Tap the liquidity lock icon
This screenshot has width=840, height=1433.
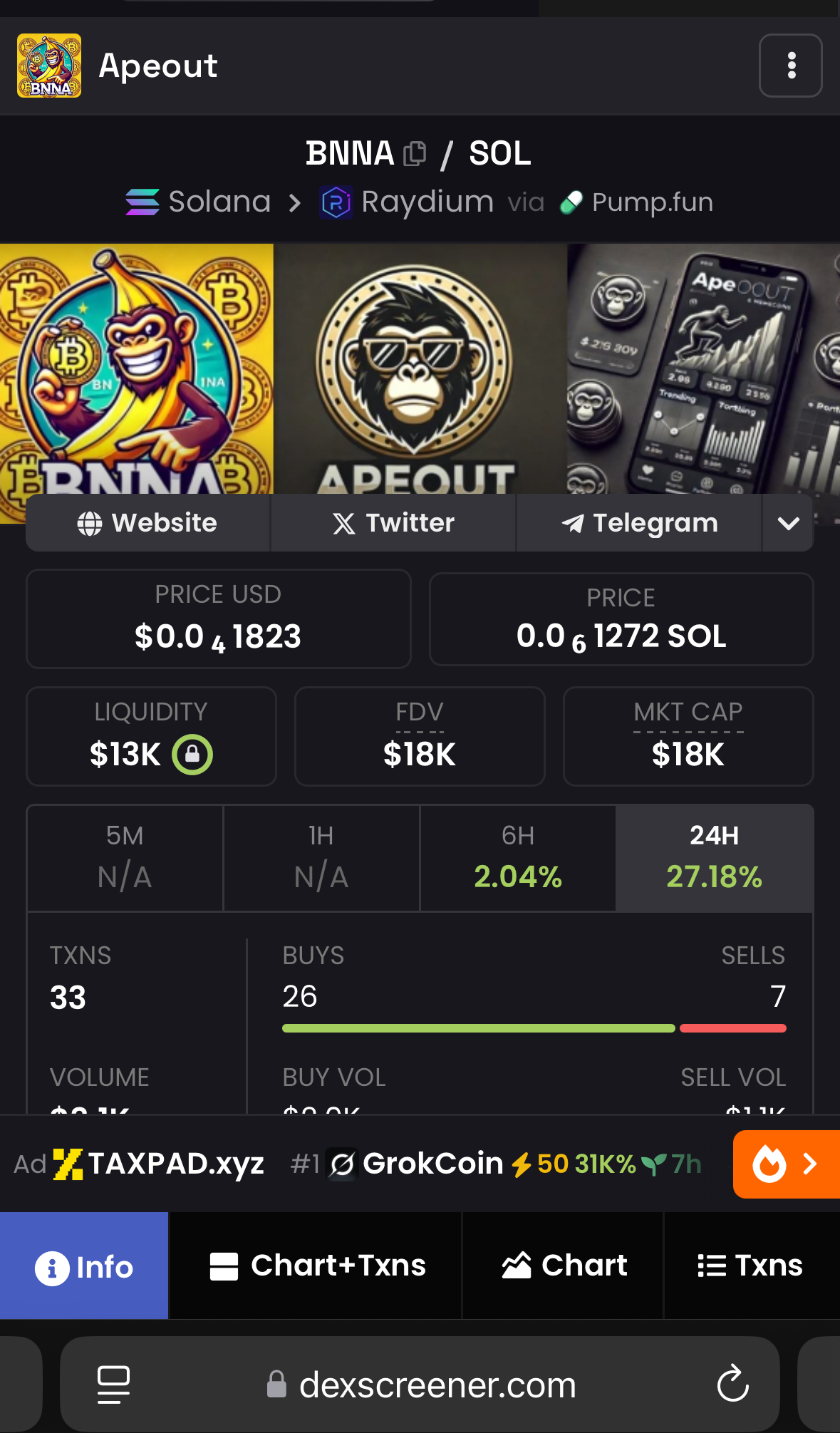coord(192,754)
